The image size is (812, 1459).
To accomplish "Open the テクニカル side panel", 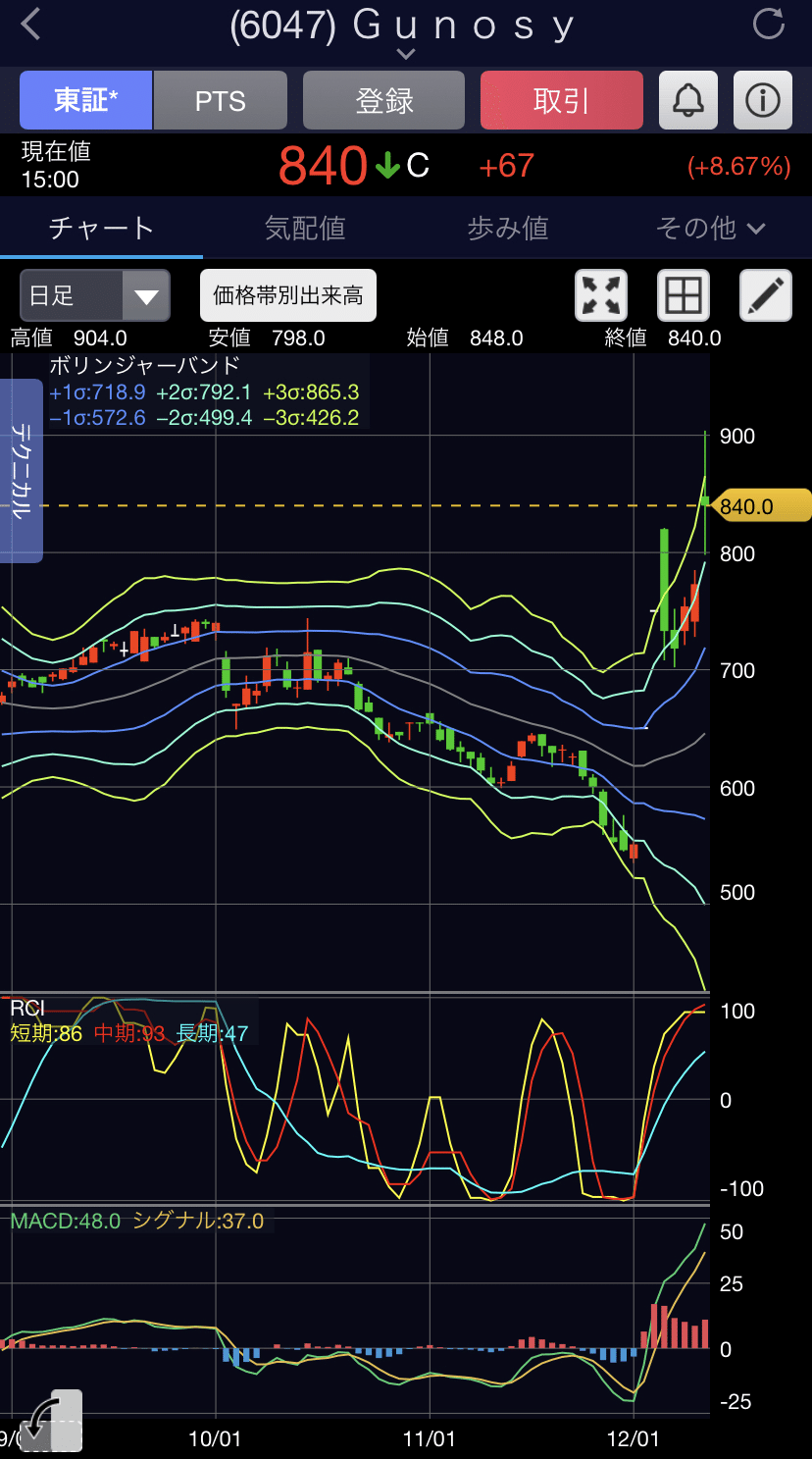I will [x=21, y=471].
